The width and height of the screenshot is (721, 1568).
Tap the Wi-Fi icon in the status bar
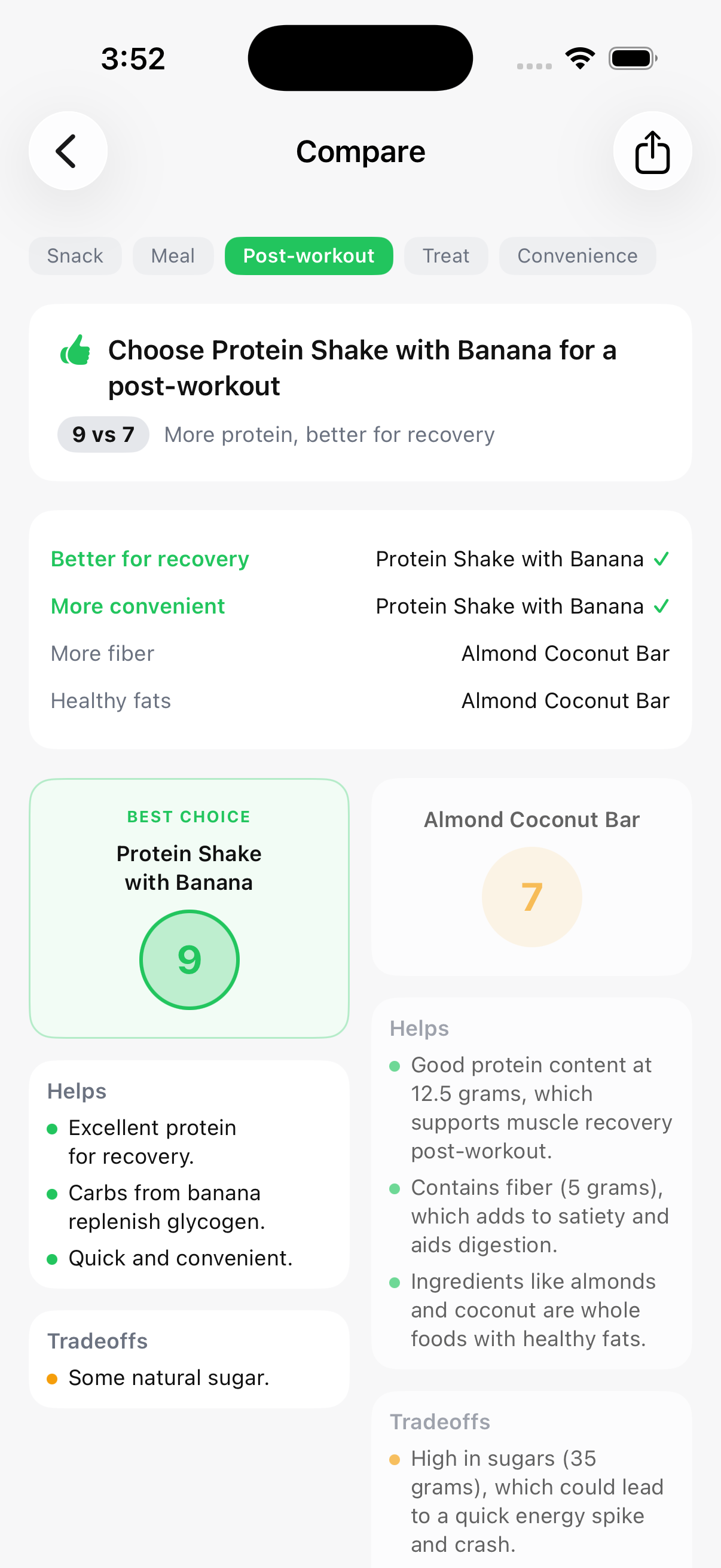coord(580,57)
